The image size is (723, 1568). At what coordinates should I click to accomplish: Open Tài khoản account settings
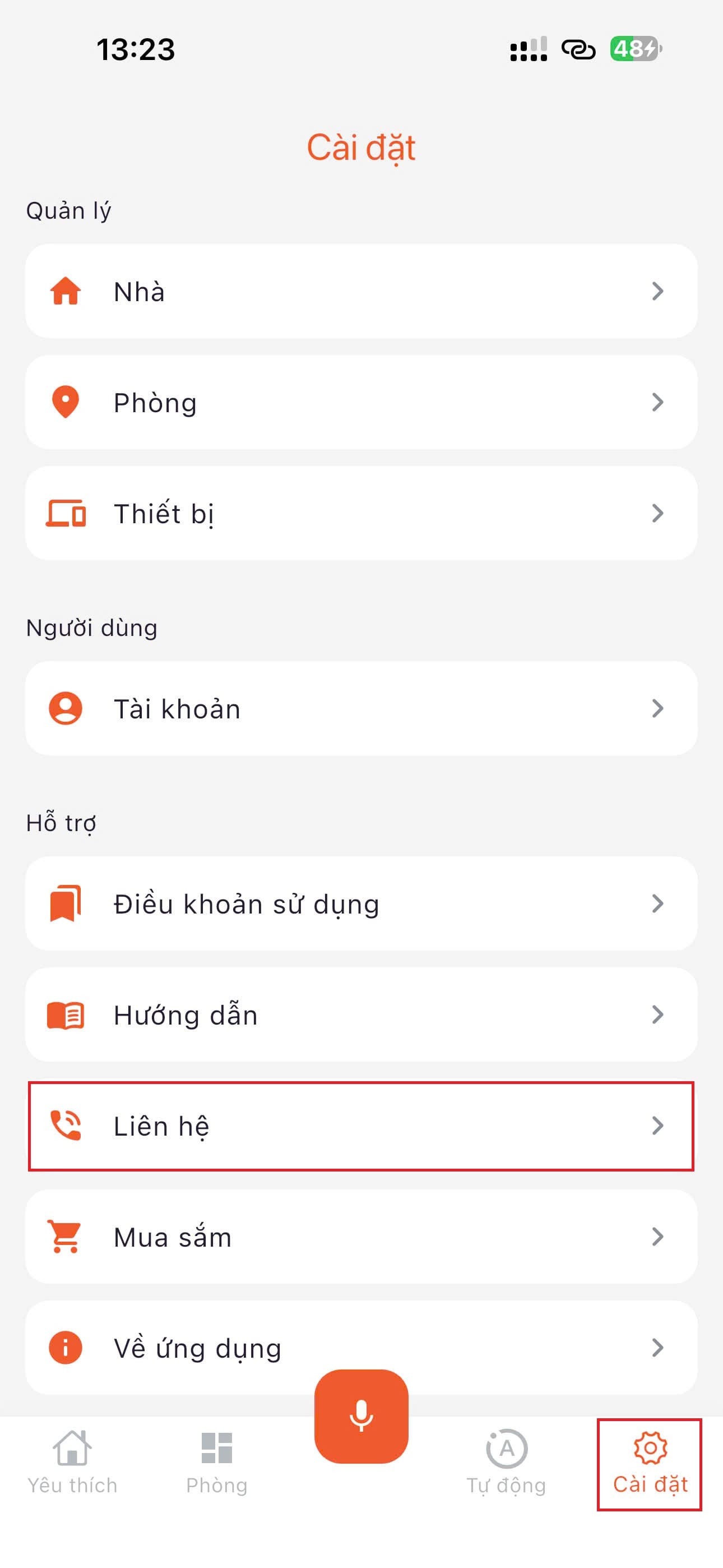pyautogui.click(x=361, y=708)
